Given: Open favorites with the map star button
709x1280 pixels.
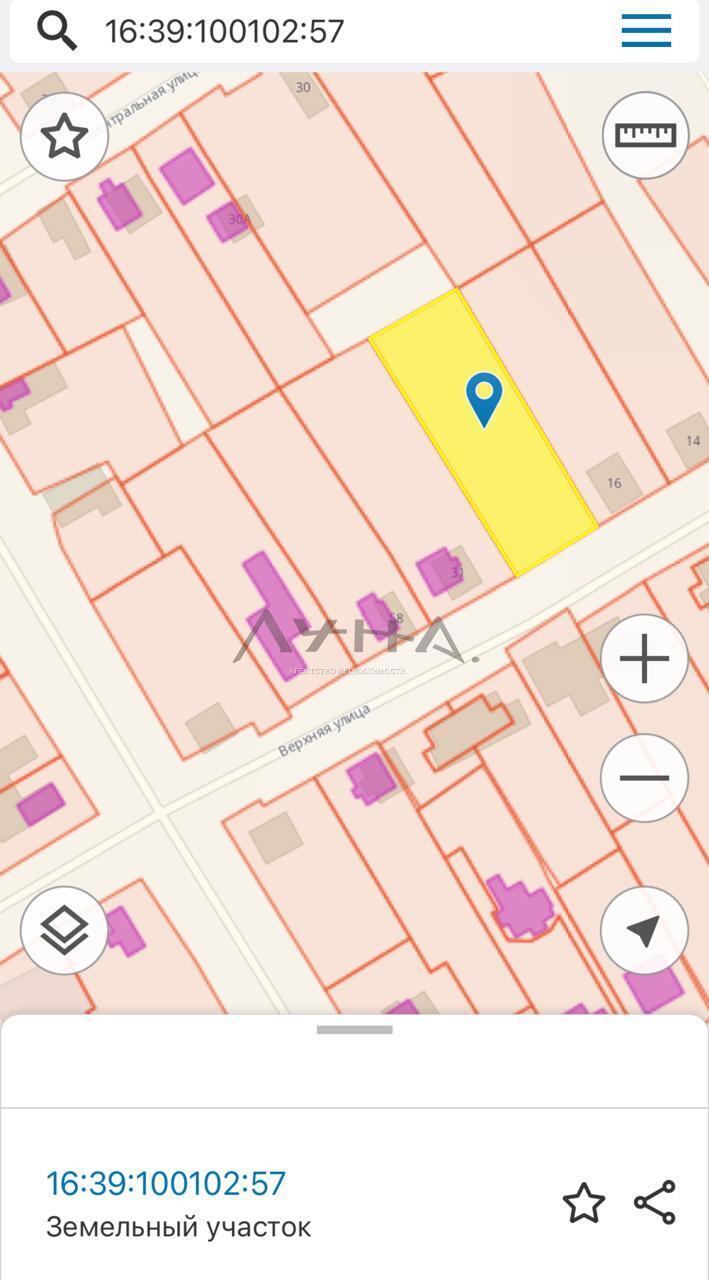Looking at the screenshot, I should point(64,136).
